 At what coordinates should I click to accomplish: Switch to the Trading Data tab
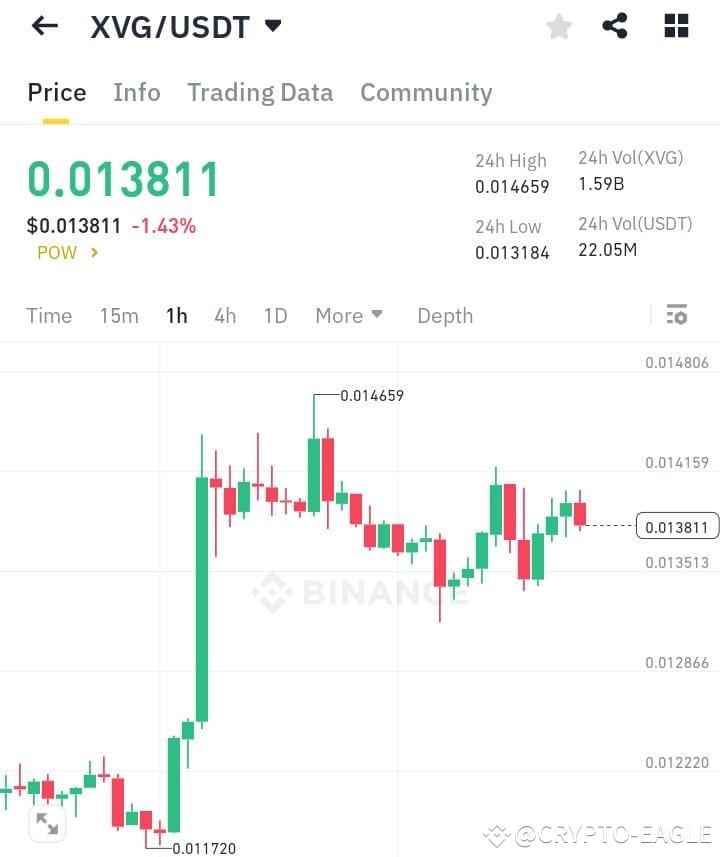[x=260, y=92]
